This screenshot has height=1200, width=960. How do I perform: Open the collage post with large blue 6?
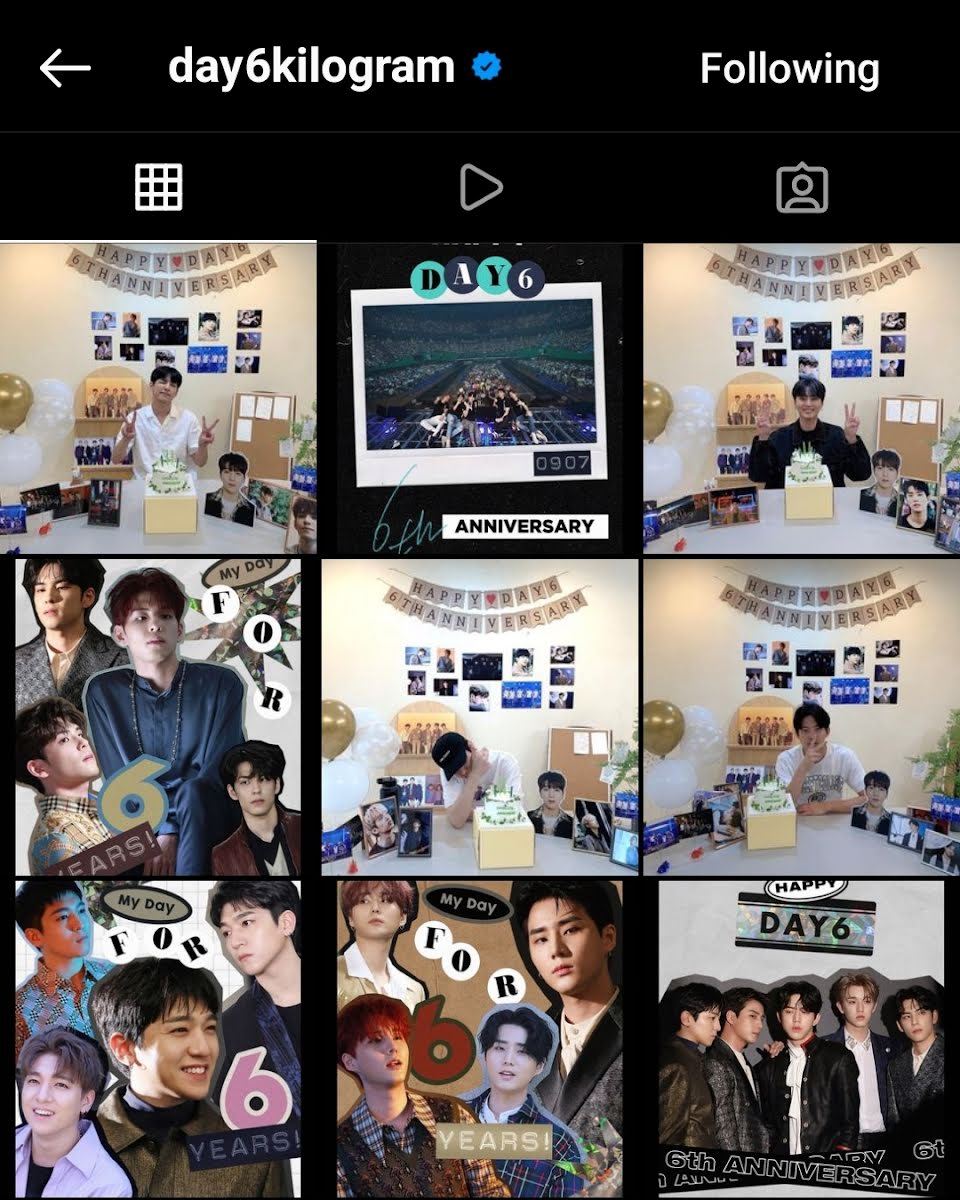[x=158, y=716]
